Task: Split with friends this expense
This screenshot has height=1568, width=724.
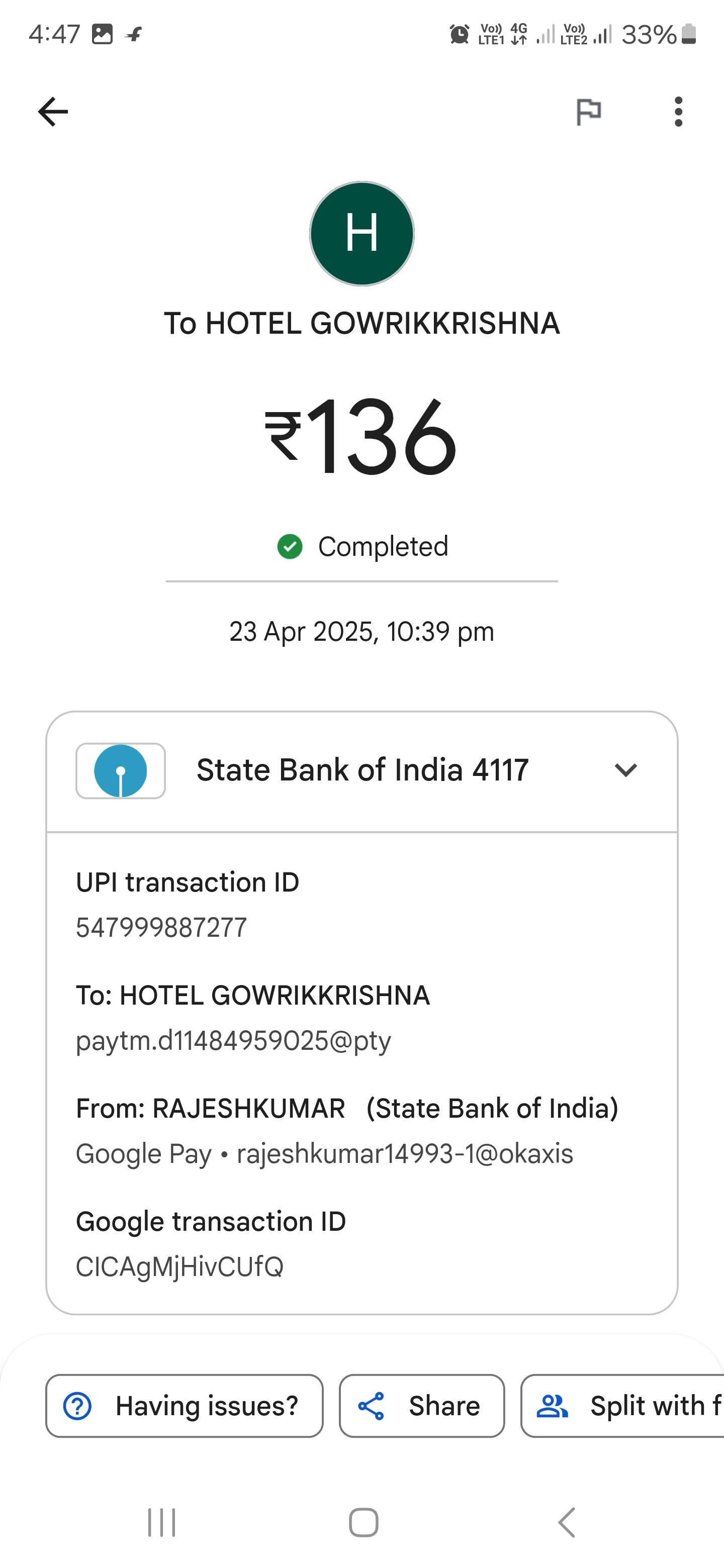Action: click(622, 1406)
